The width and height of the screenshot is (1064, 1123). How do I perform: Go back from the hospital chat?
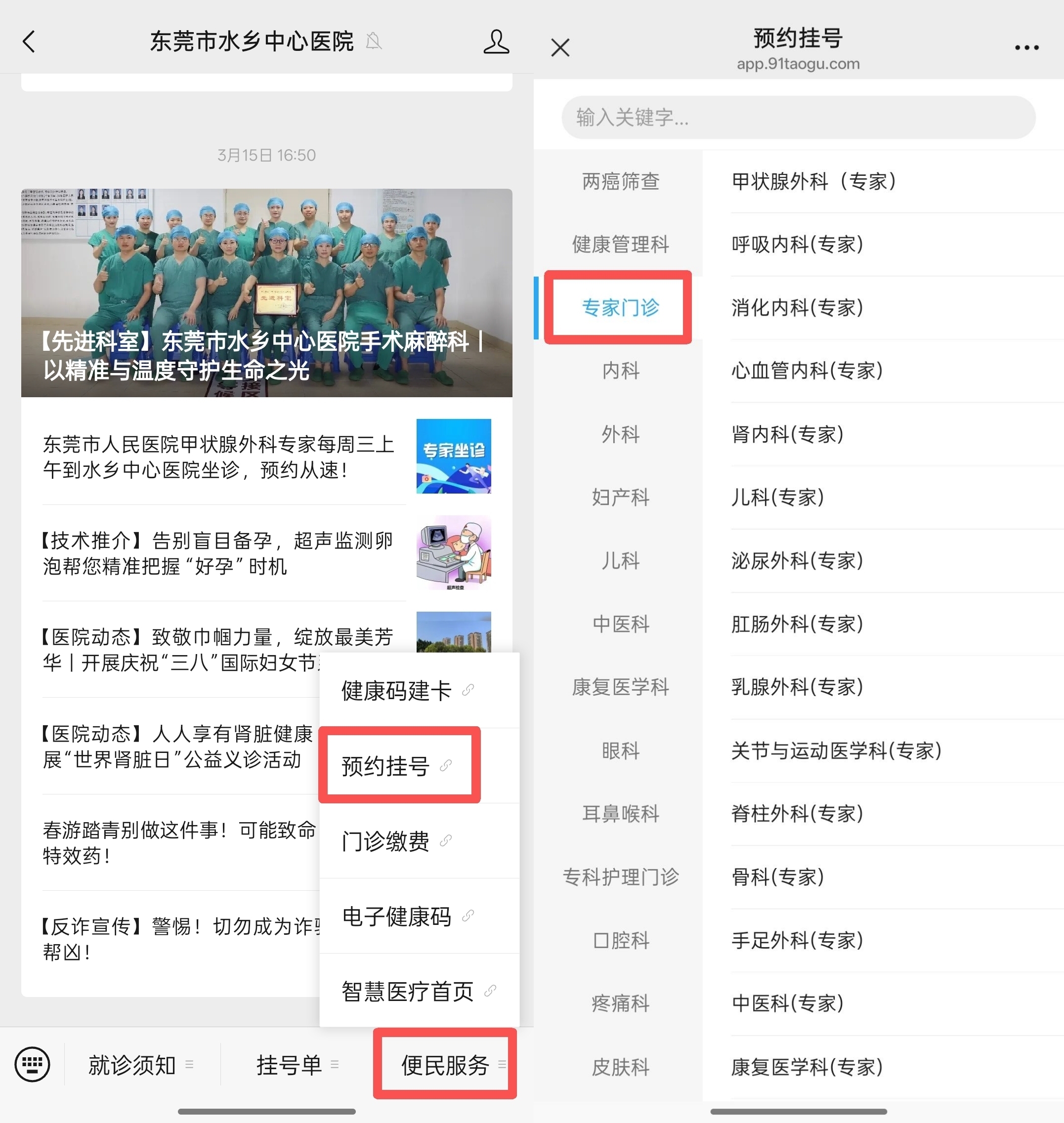(29, 42)
